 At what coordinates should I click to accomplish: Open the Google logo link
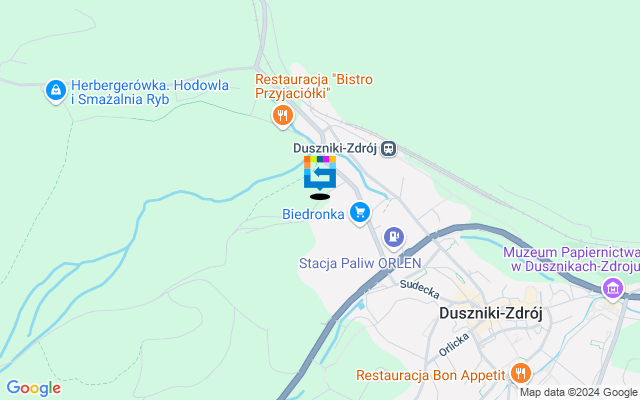click(33, 388)
